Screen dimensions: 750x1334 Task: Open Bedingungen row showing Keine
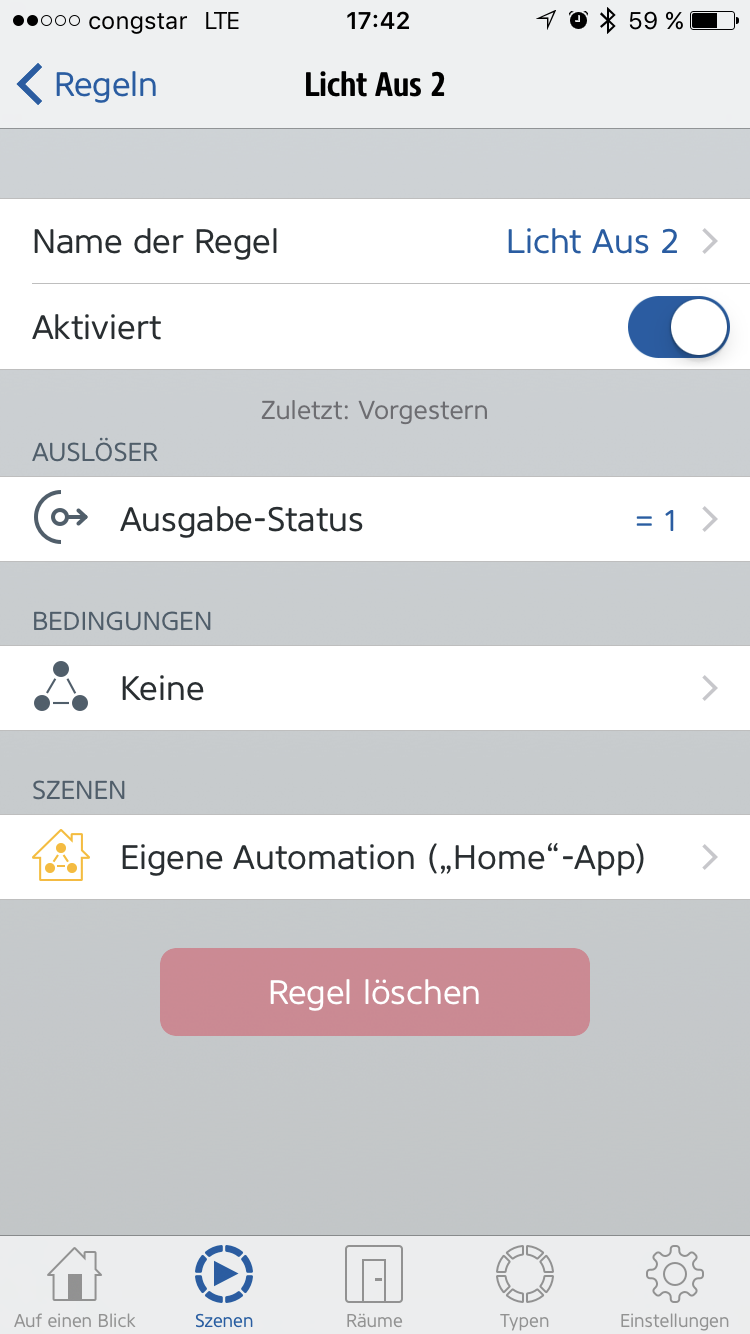375,689
